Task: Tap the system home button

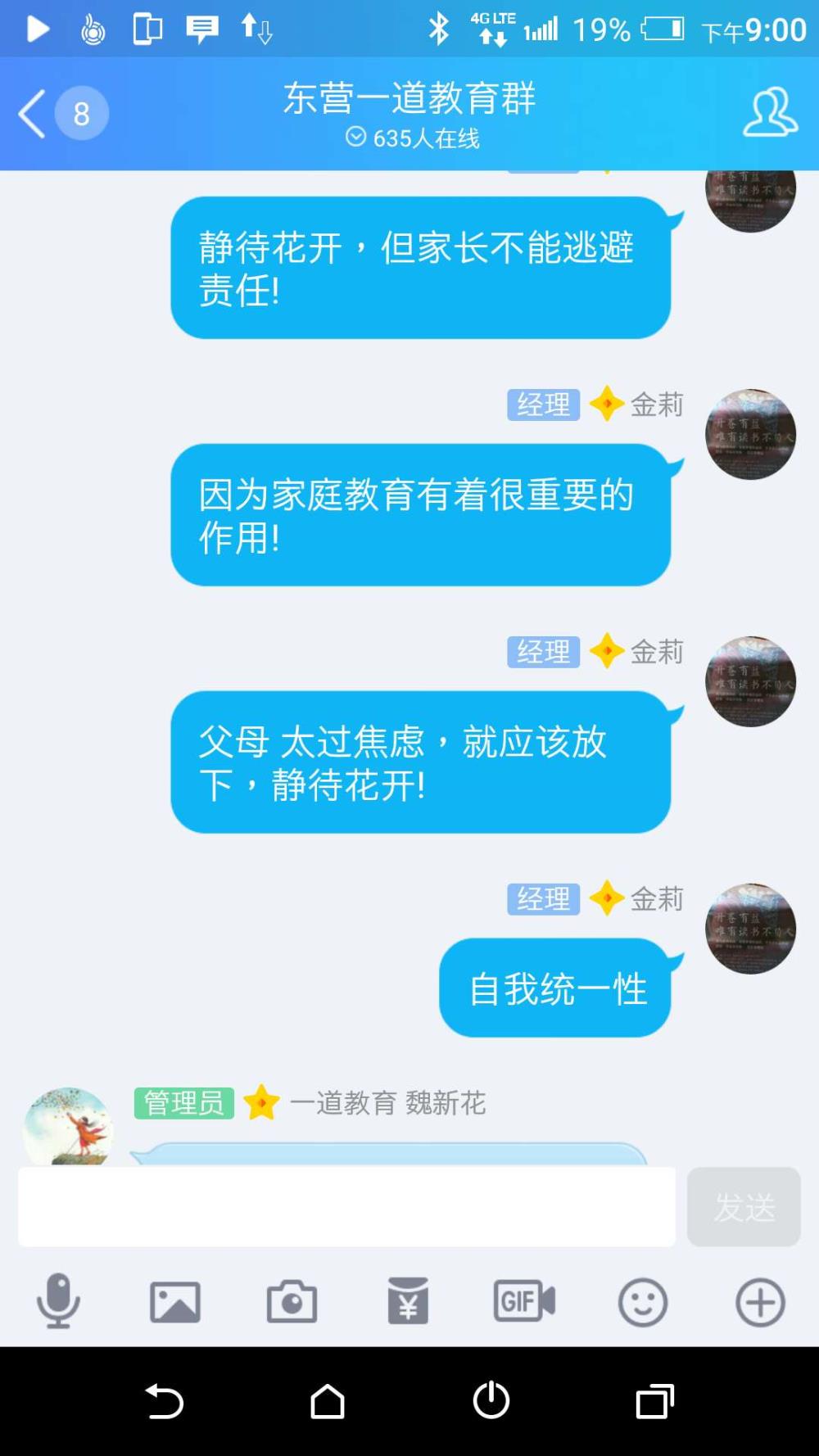Action: 328,1401
